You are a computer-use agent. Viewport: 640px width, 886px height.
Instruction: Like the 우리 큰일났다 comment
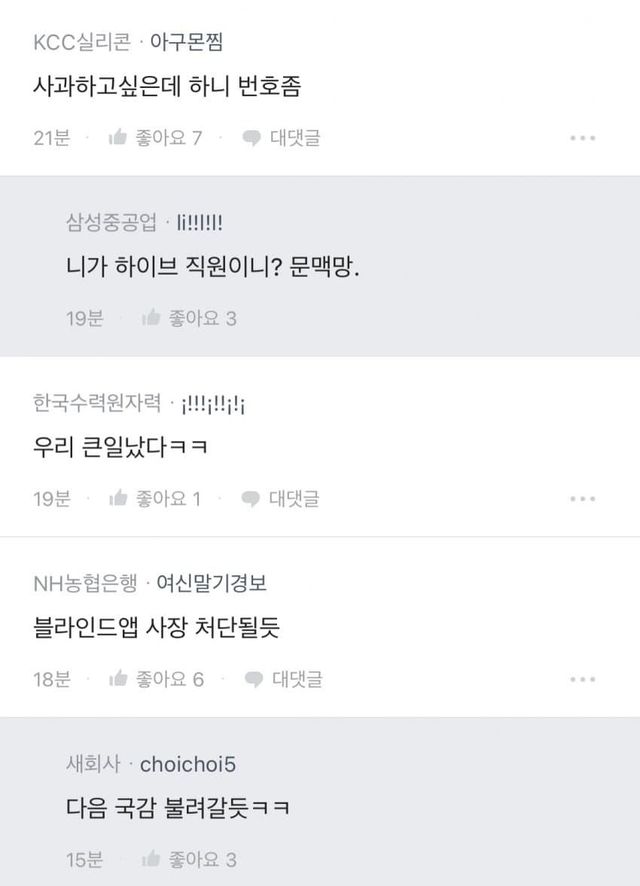point(155,498)
